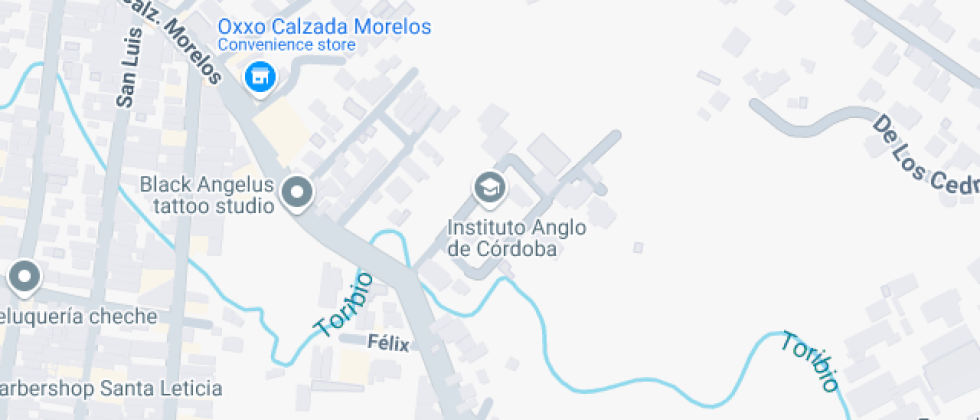Open the Oxxo Calzada Morelos store marker

coord(260,76)
